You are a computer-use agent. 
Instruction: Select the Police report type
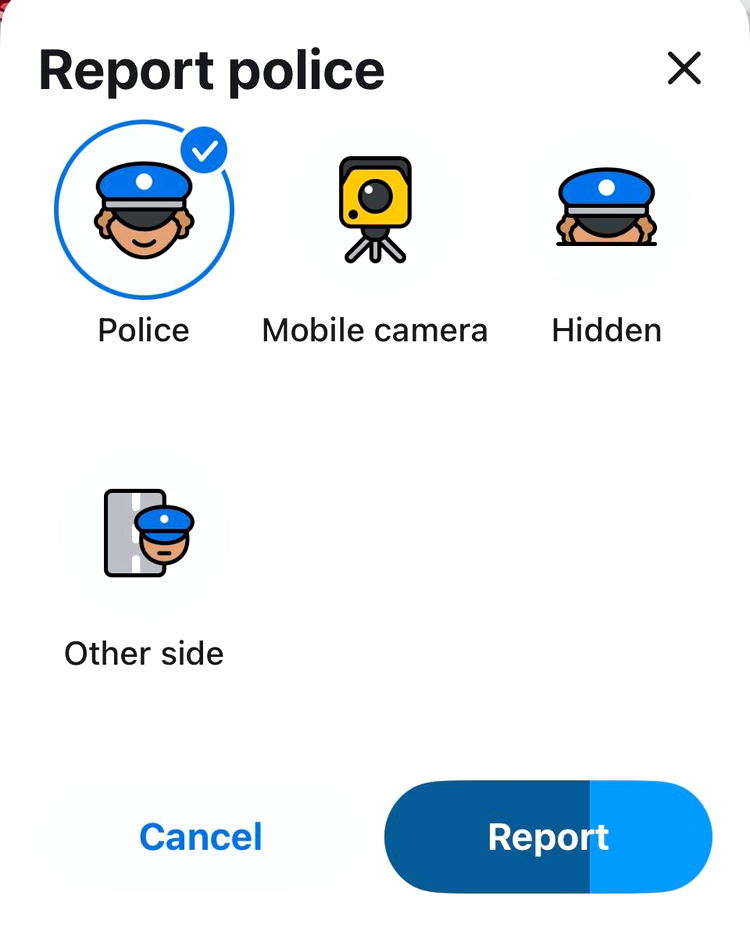(144, 210)
